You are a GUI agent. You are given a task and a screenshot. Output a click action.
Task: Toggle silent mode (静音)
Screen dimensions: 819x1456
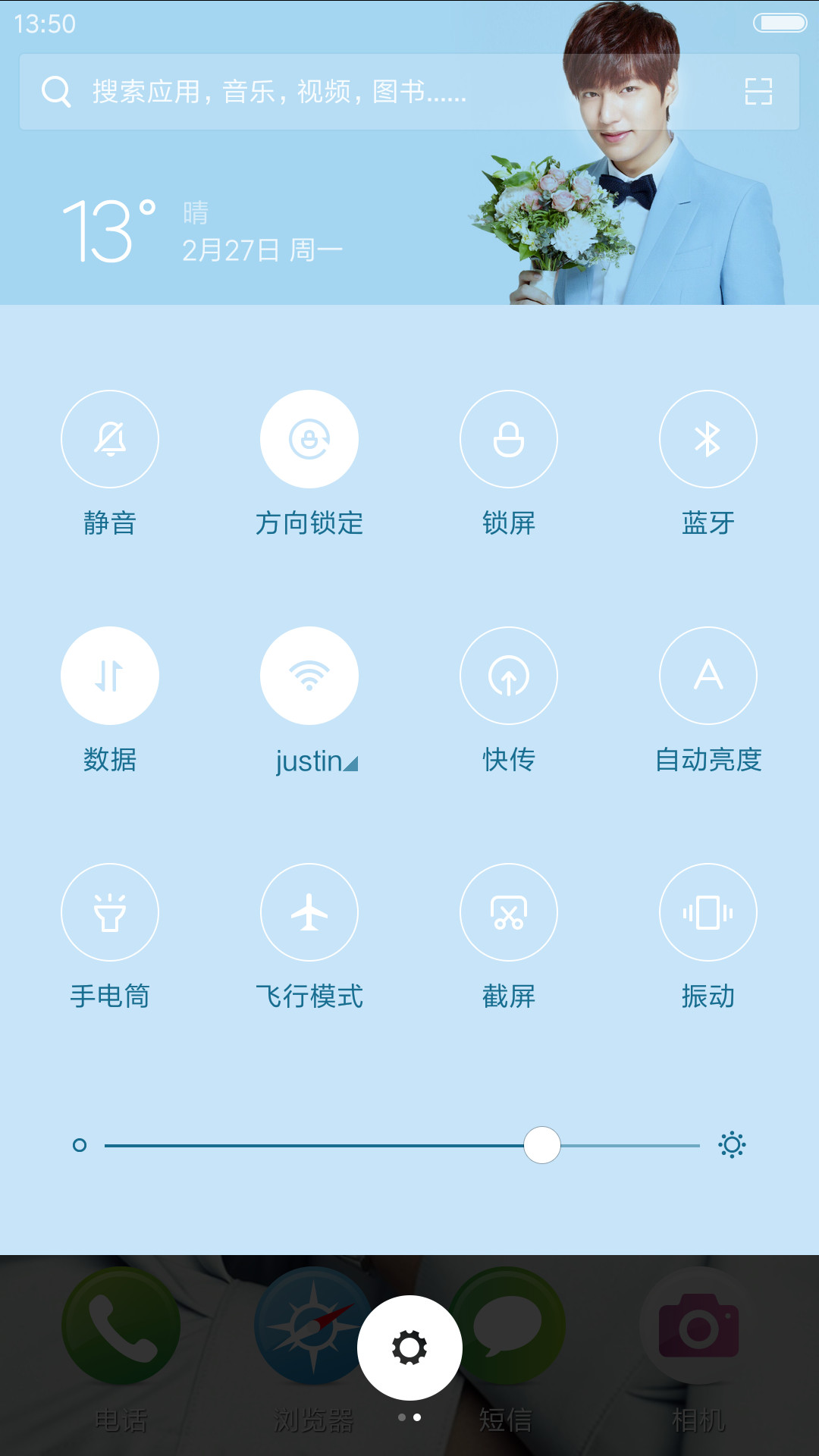pyautogui.click(x=110, y=439)
